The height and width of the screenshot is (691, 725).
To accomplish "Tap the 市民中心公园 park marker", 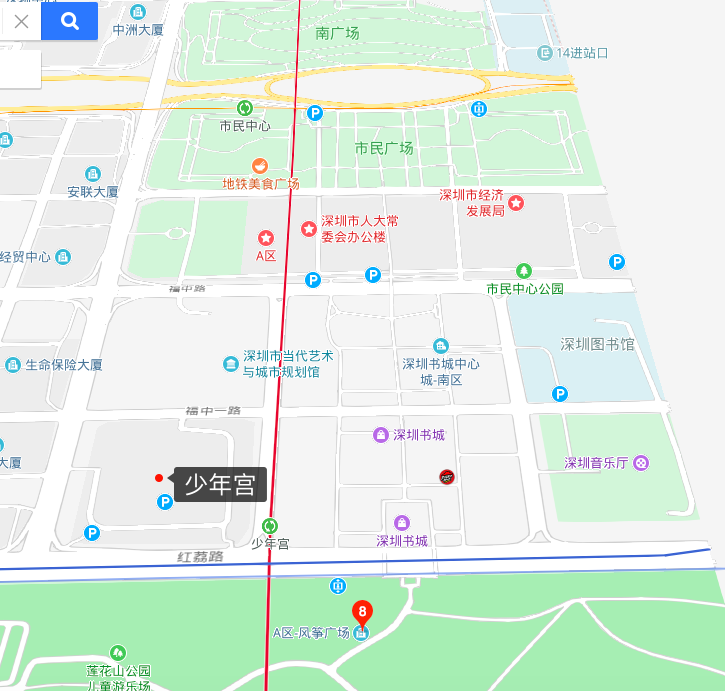I will [x=523, y=271].
